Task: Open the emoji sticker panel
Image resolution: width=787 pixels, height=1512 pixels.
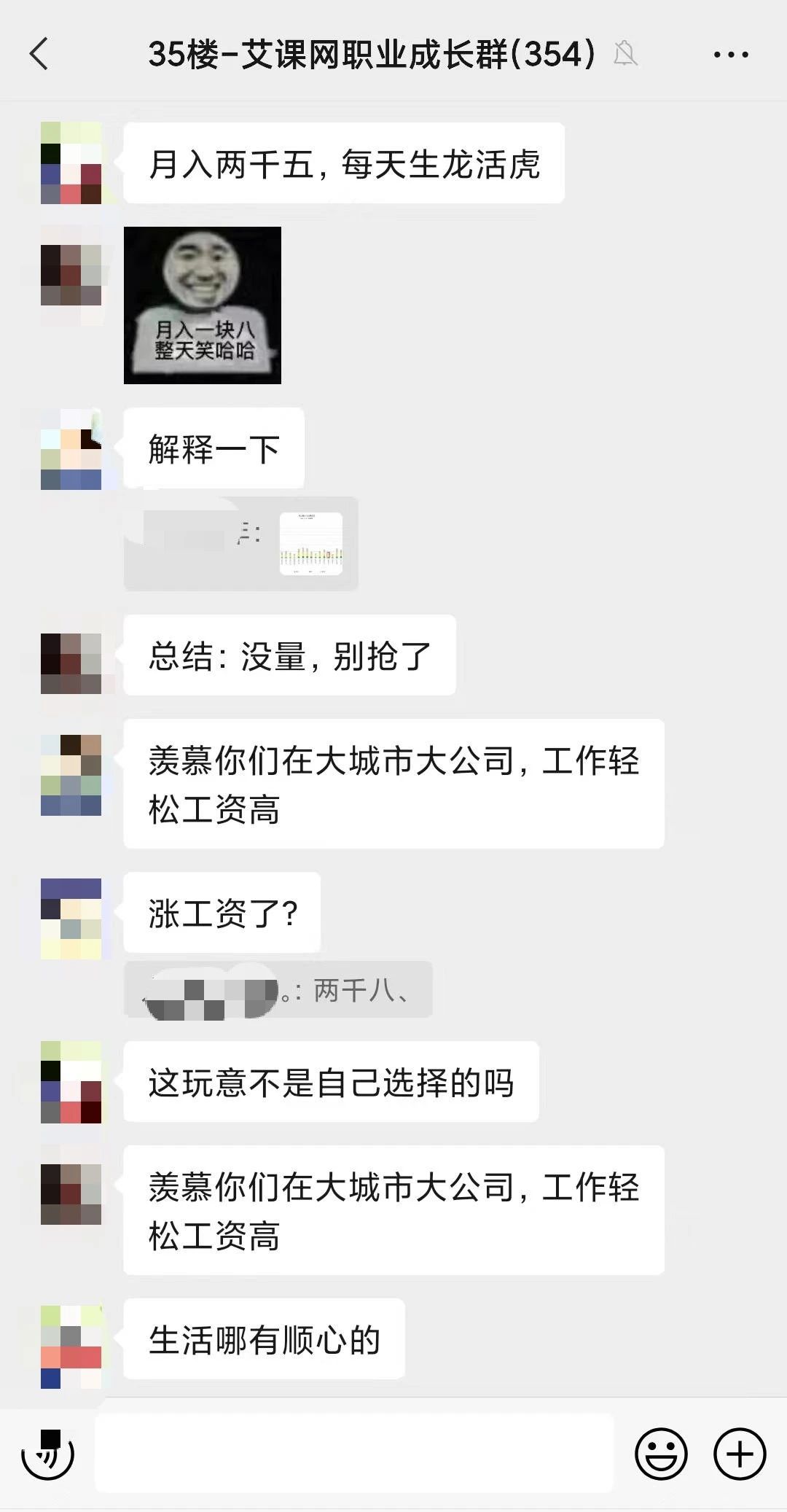Action: pyautogui.click(x=661, y=1454)
